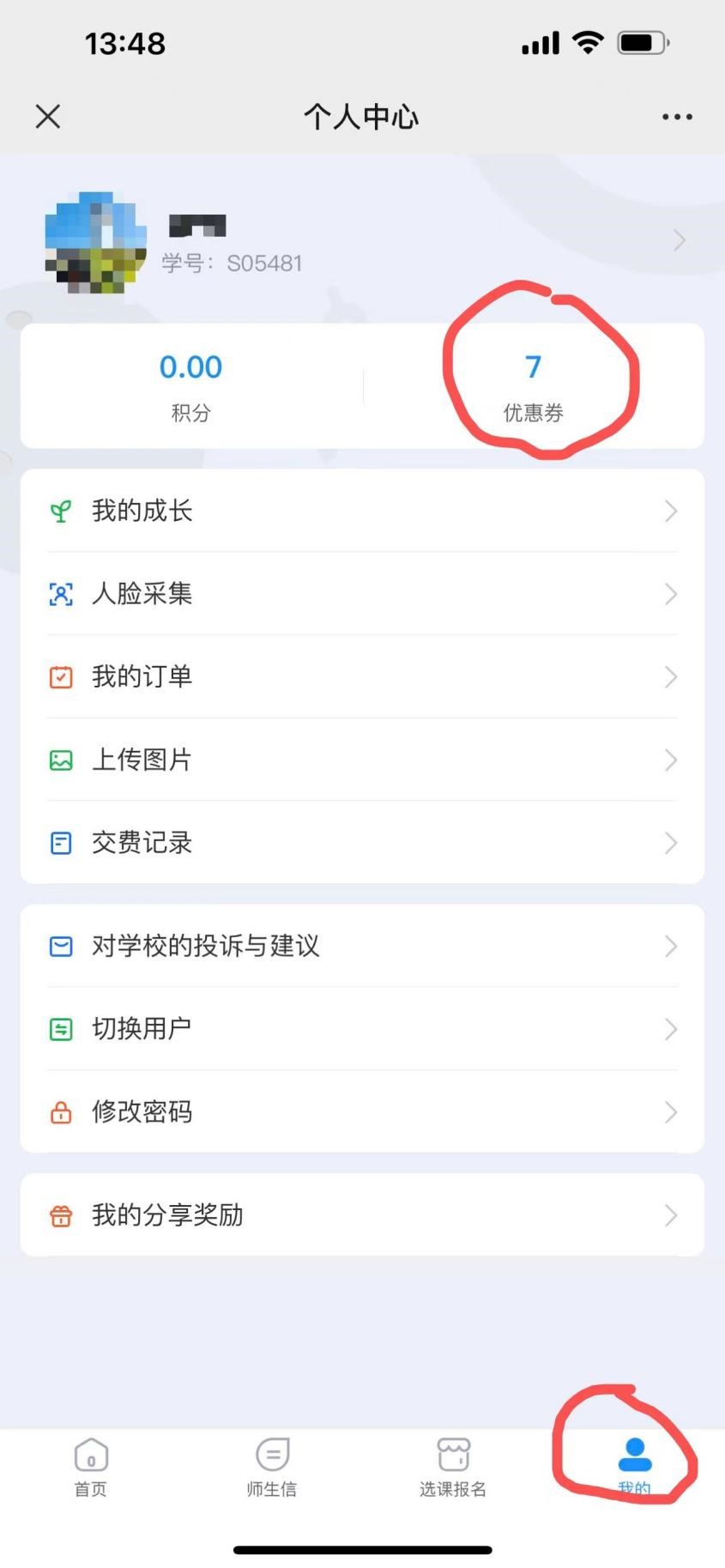Image resolution: width=725 pixels, height=1568 pixels.
Task: Open the three-dot overflow menu
Action: [677, 117]
